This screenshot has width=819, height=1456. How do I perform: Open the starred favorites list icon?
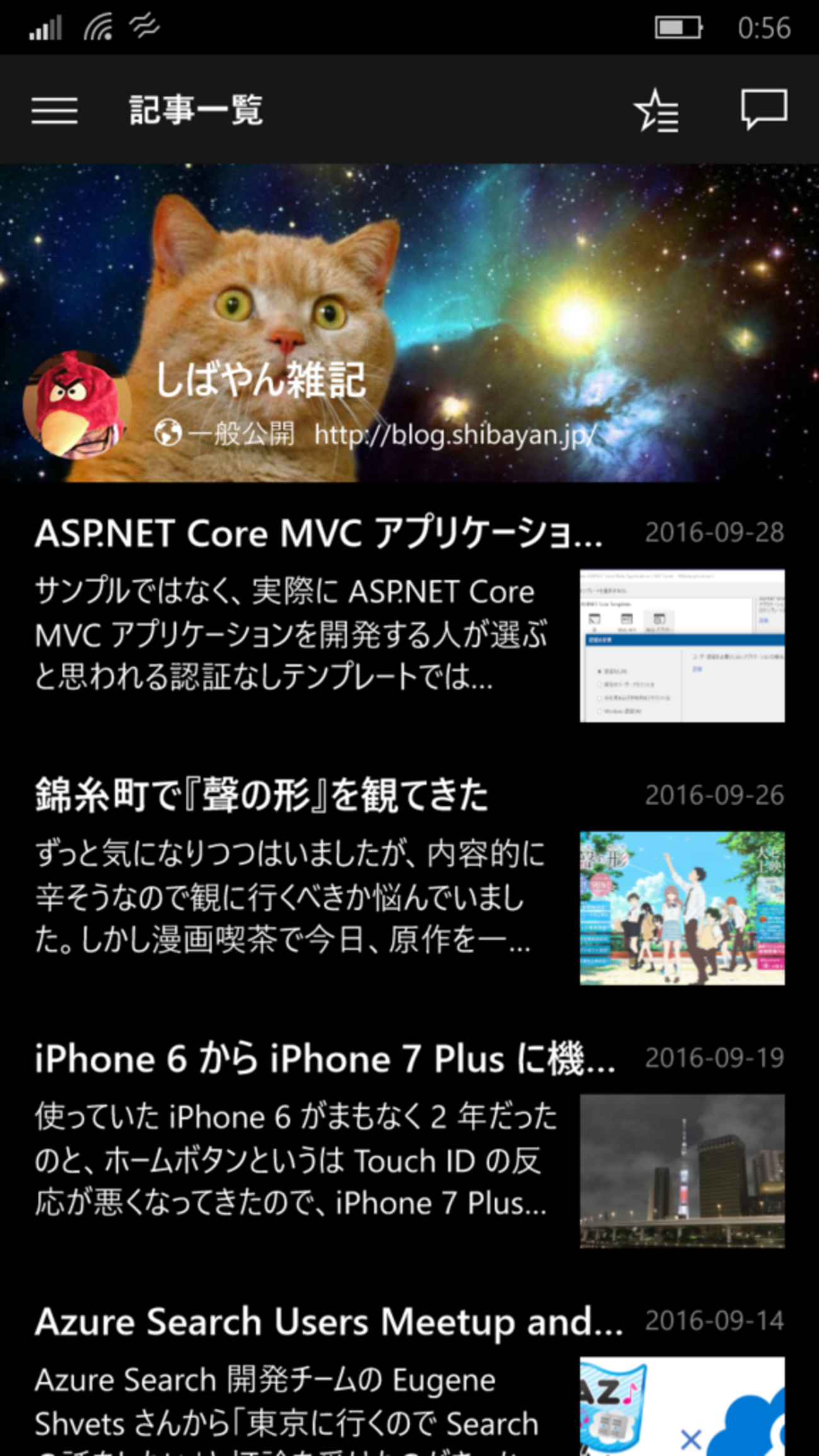[x=656, y=111]
